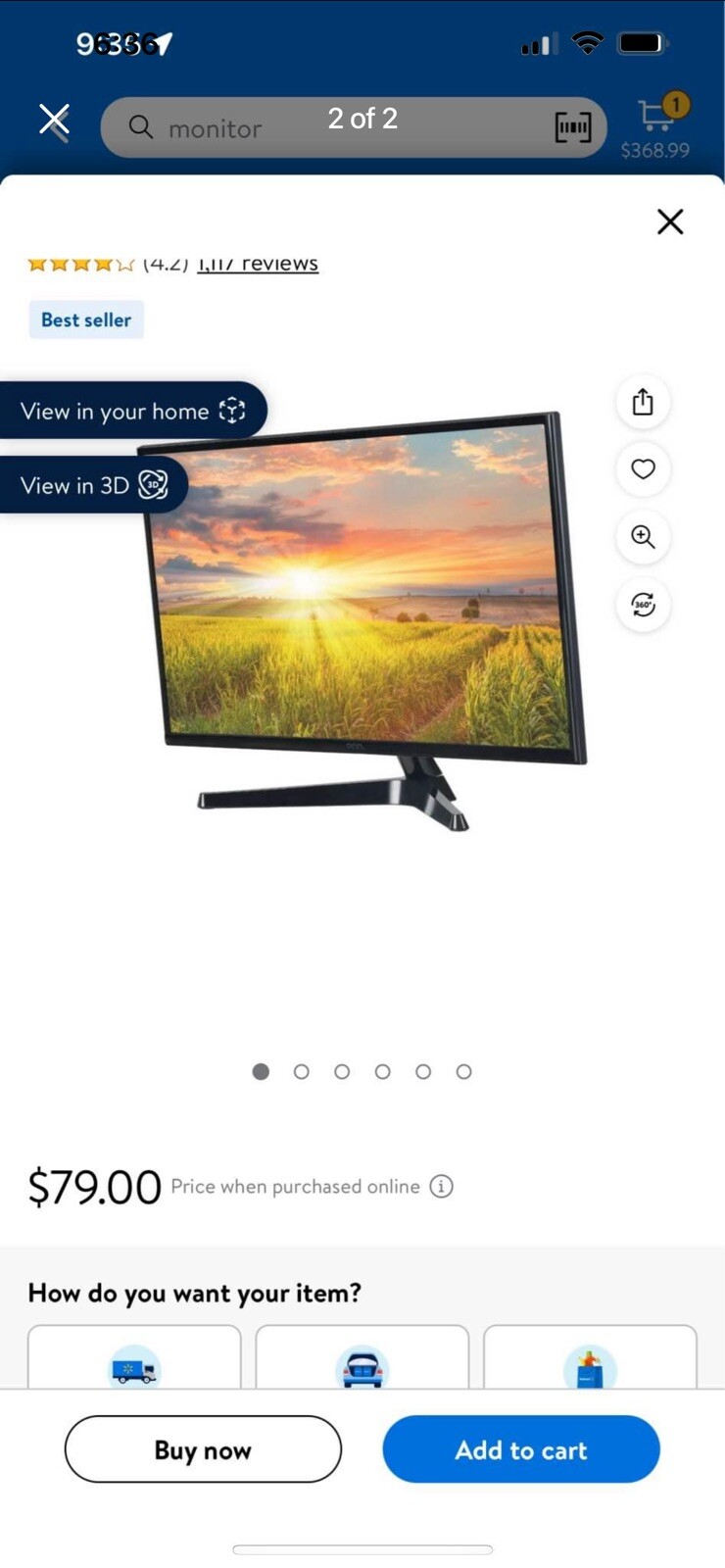Zoom into the product image
The image size is (725, 1568).
click(x=643, y=537)
